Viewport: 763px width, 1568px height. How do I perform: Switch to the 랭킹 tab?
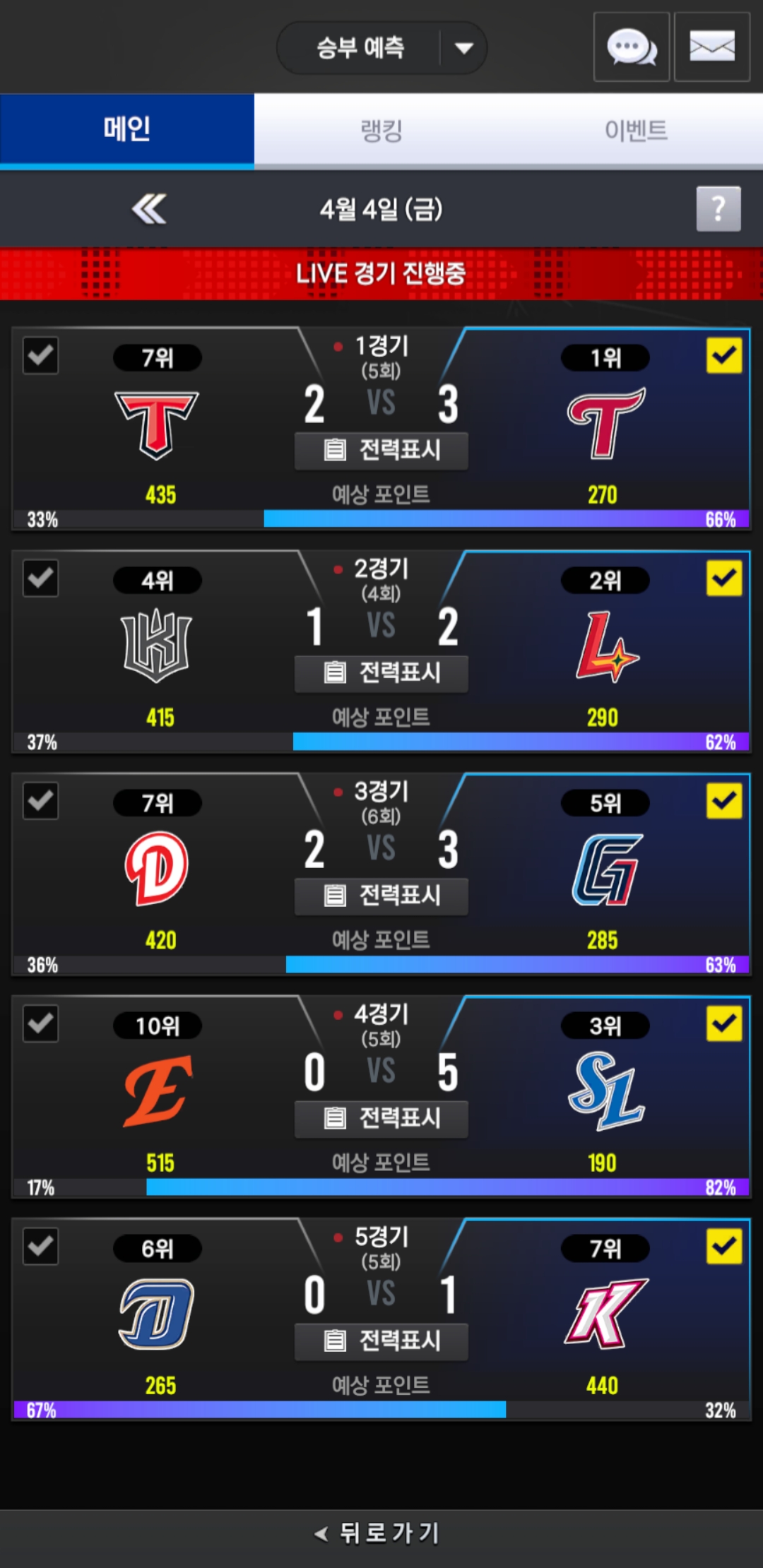(381, 131)
